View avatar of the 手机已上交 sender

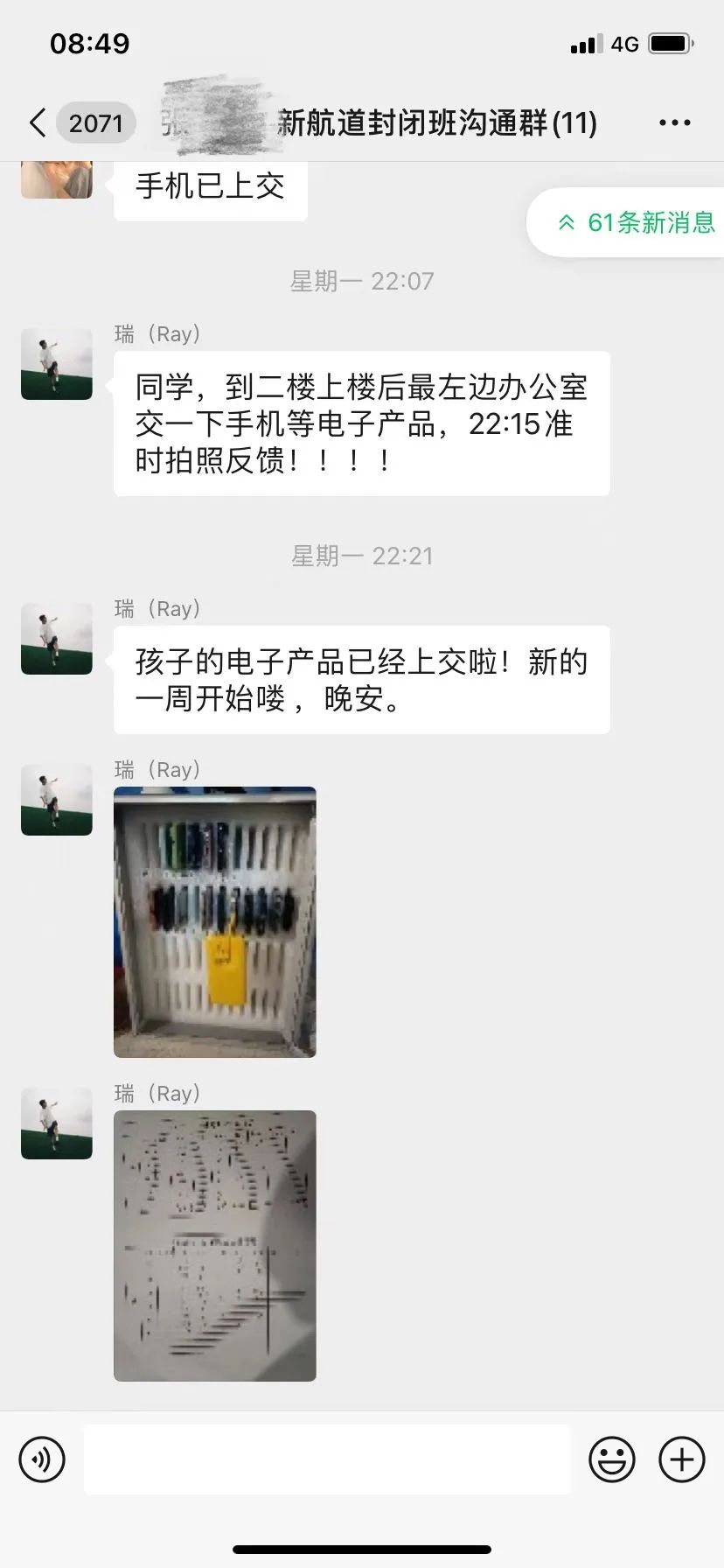click(57, 179)
